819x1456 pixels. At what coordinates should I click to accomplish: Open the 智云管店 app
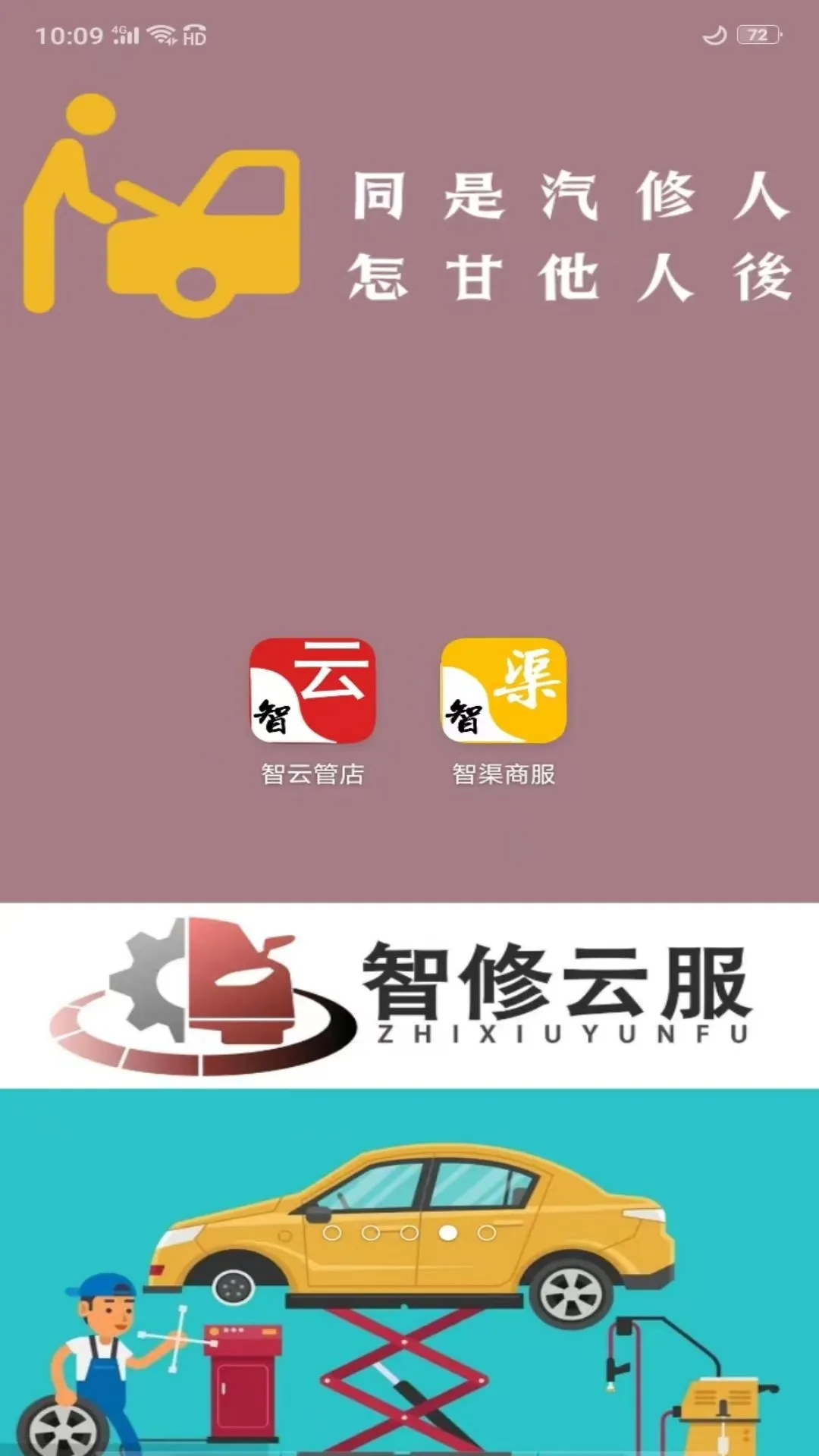coord(312,692)
